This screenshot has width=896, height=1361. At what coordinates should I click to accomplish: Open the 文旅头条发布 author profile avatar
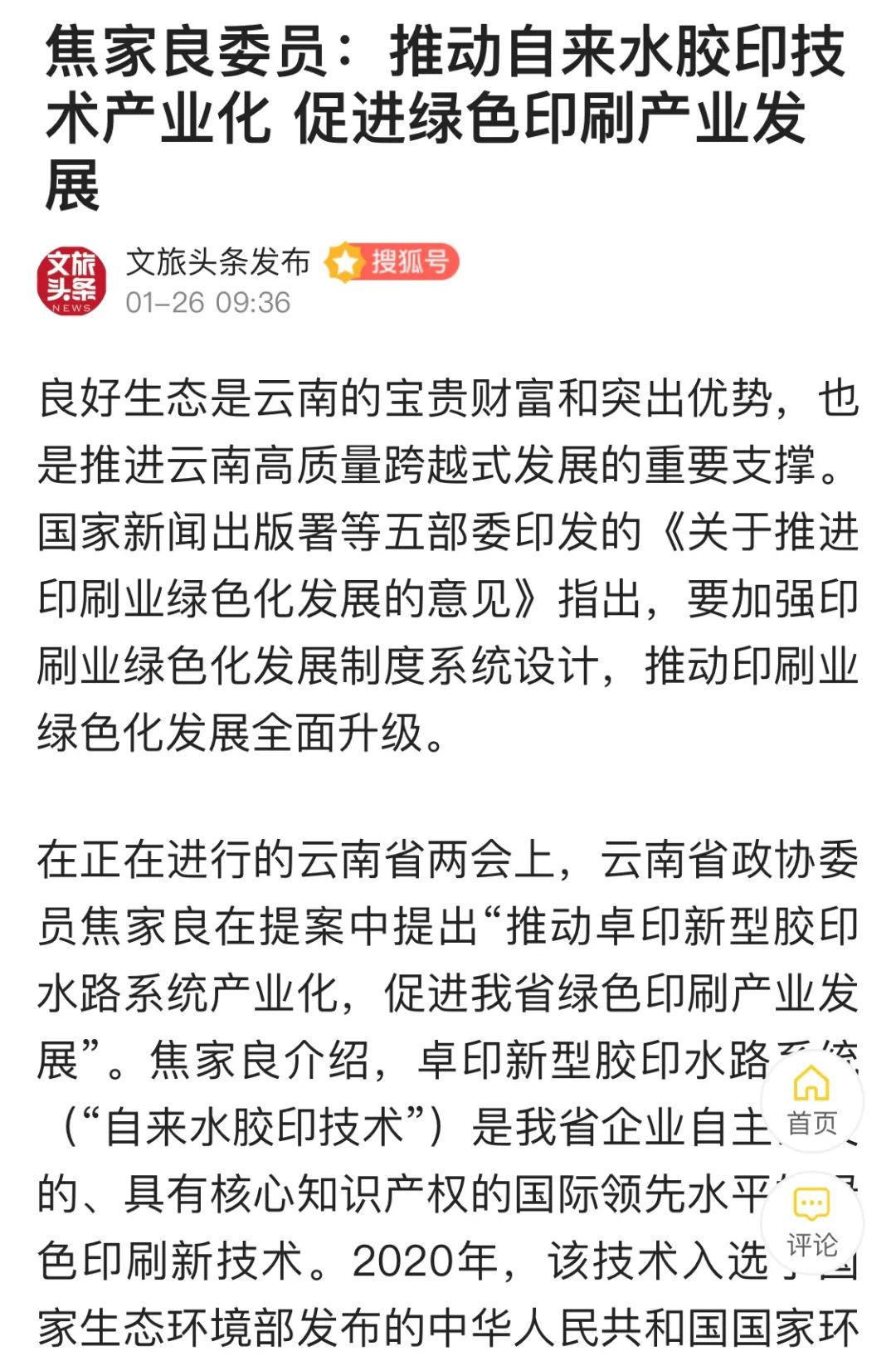[x=71, y=280]
